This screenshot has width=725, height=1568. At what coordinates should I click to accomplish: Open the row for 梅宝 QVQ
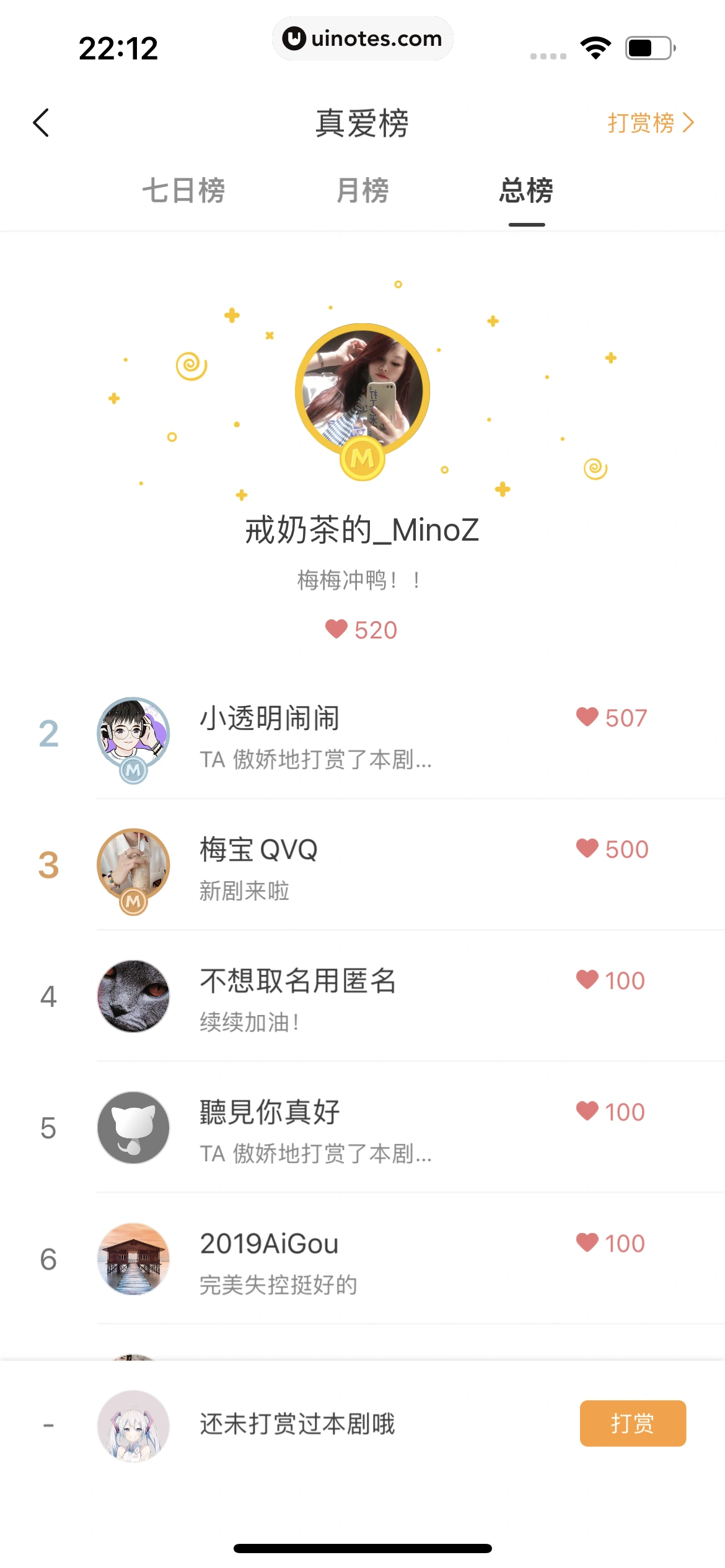point(372,866)
